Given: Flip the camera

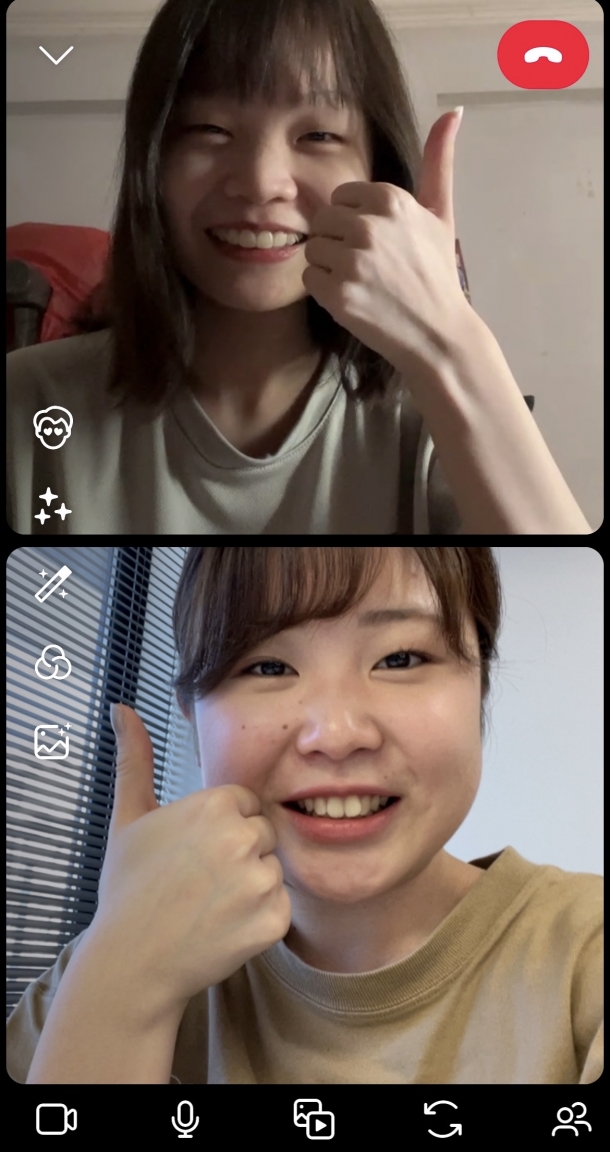Looking at the screenshot, I should point(443,1119).
